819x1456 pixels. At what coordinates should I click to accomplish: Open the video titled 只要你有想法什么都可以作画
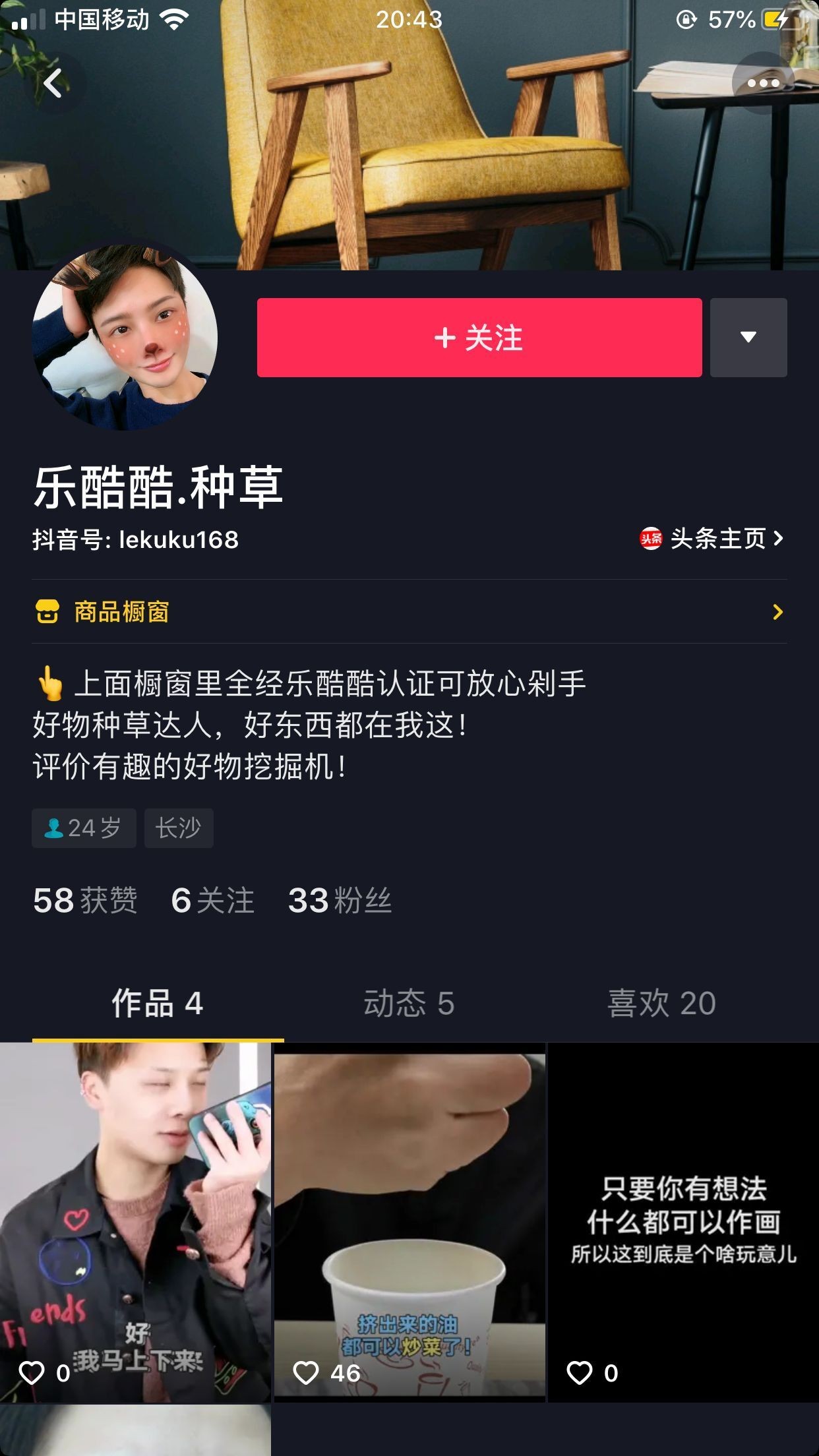pyautogui.click(x=683, y=1220)
